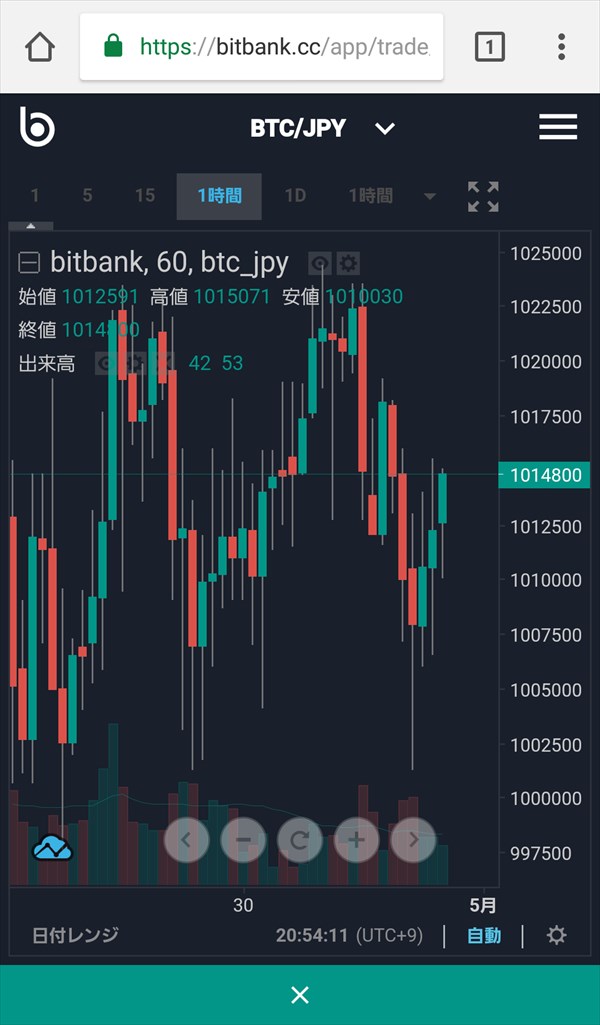This screenshot has height=1025, width=600.
Task: Tap the bitbank.cc address bar
Action: pyautogui.click(x=261, y=47)
